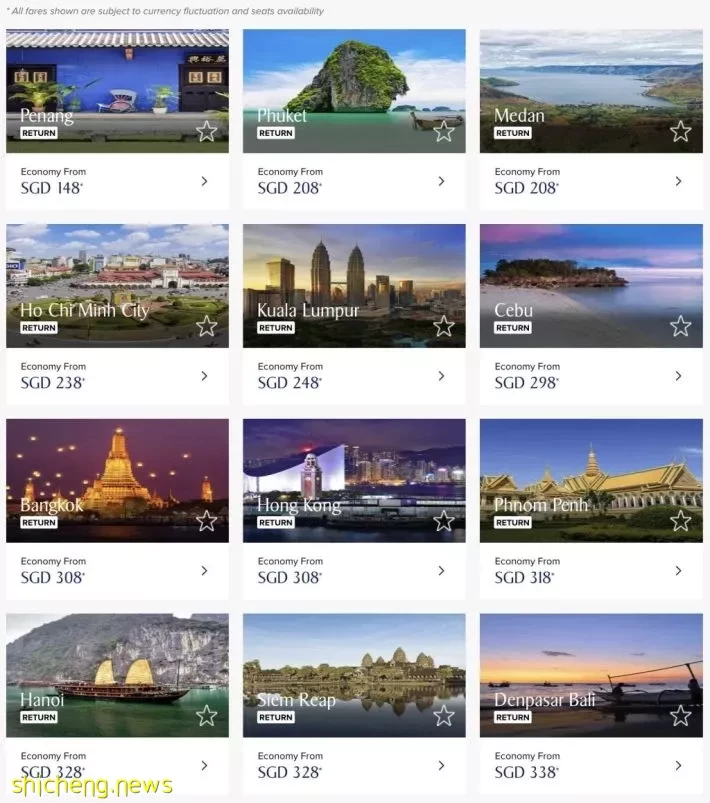The image size is (710, 803).
Task: Tap the Cebu star icon
Action: [x=681, y=327]
